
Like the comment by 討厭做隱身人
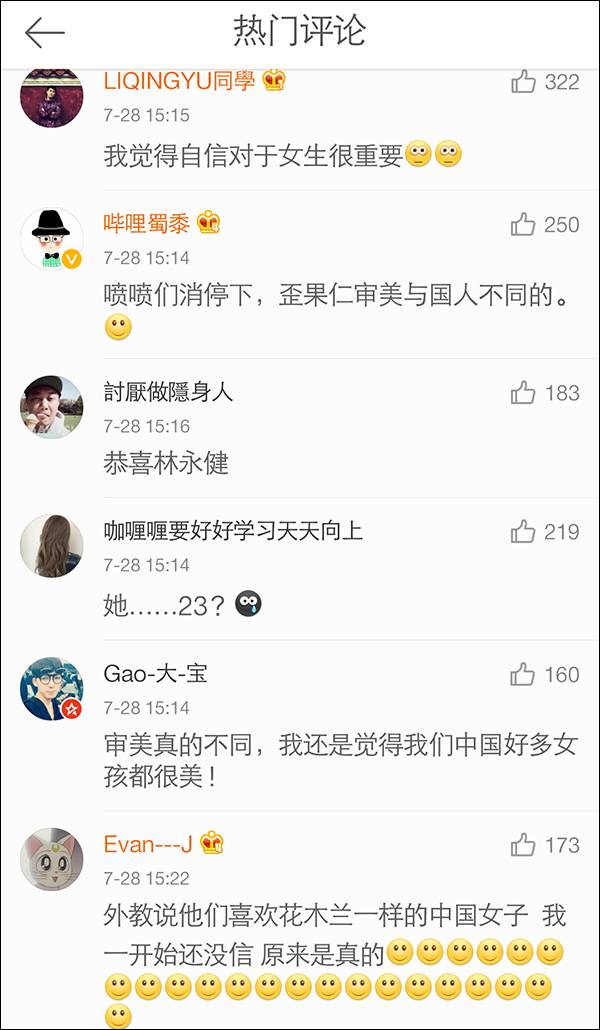(x=524, y=393)
